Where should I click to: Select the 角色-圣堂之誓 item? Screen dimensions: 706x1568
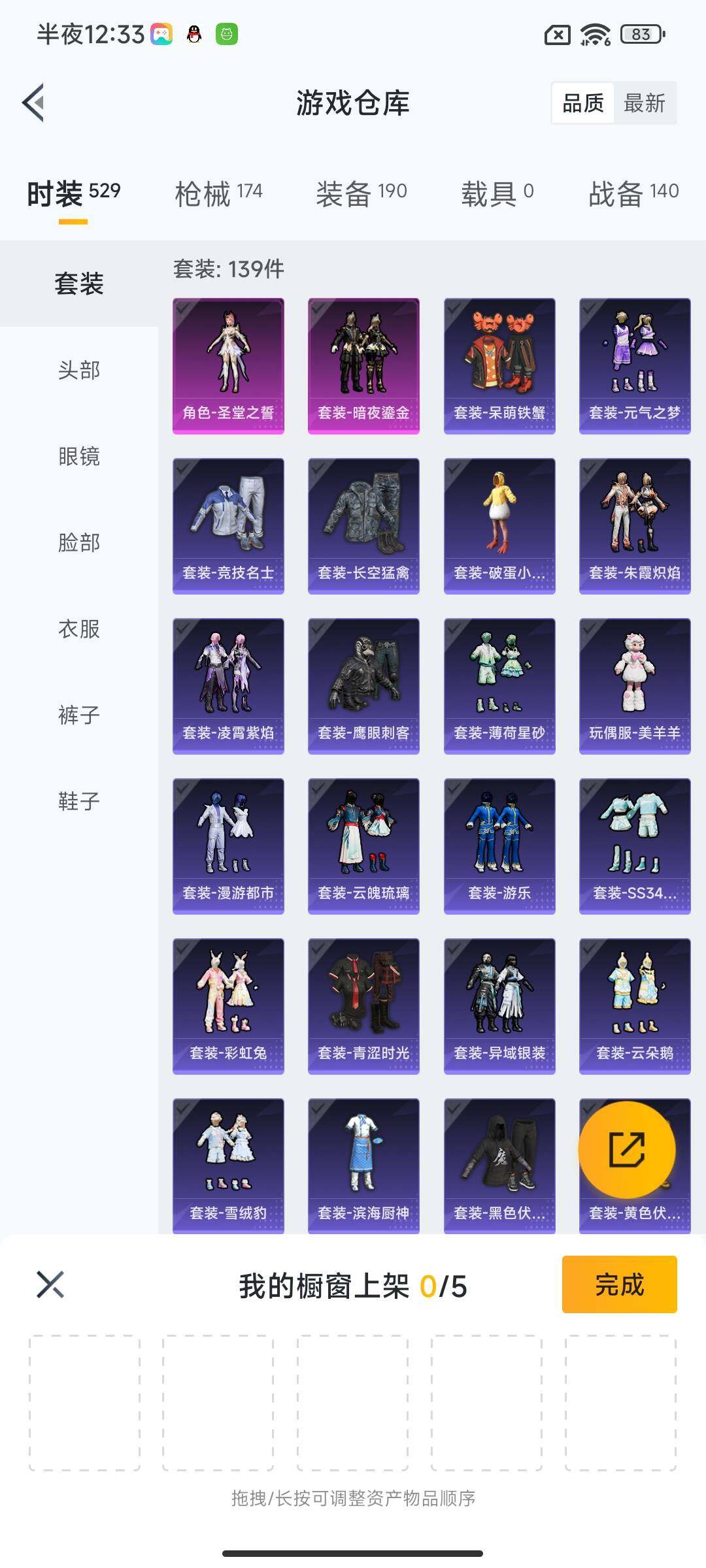tap(228, 366)
